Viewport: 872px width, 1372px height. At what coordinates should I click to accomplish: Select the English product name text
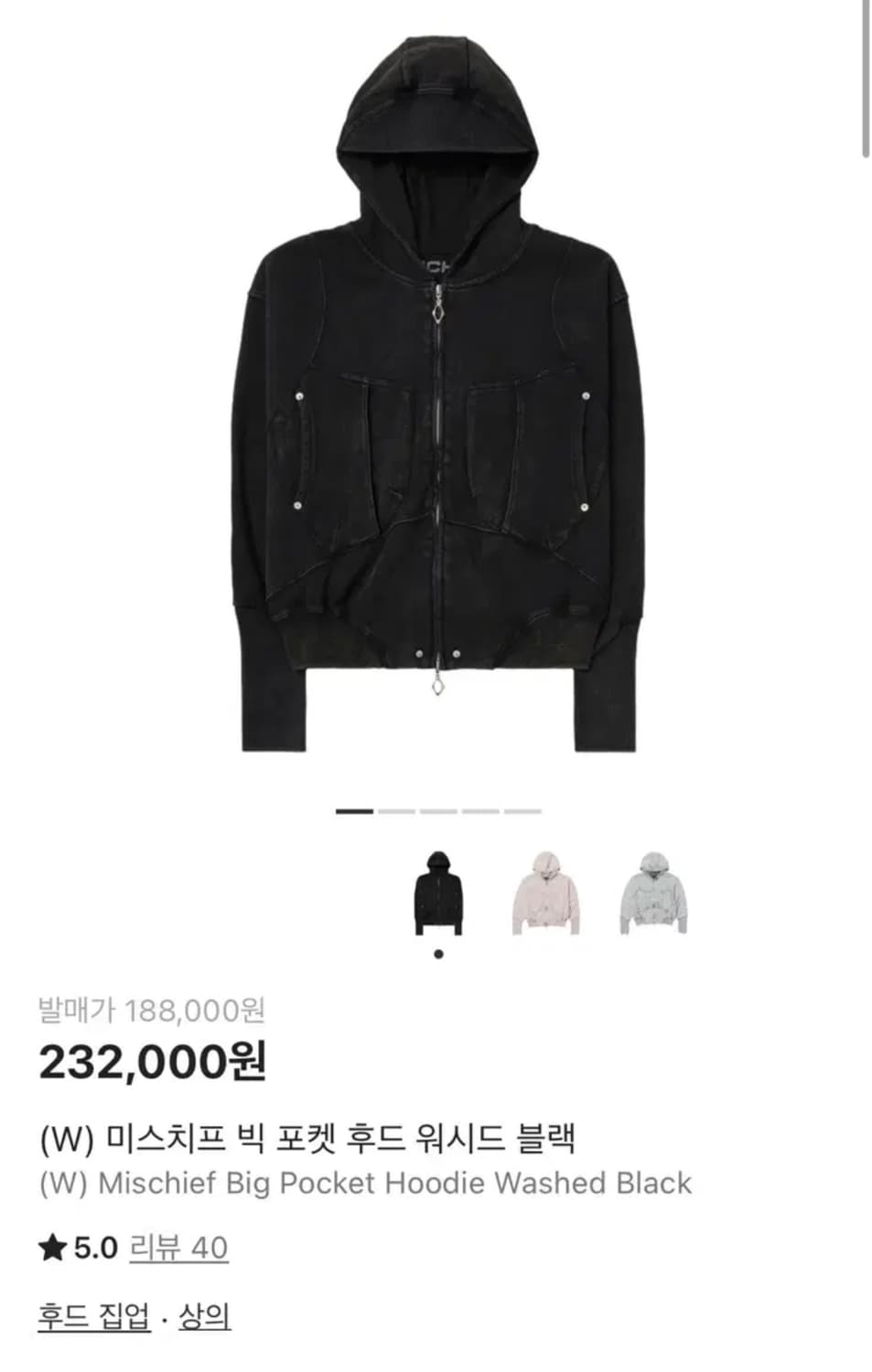(x=364, y=1184)
